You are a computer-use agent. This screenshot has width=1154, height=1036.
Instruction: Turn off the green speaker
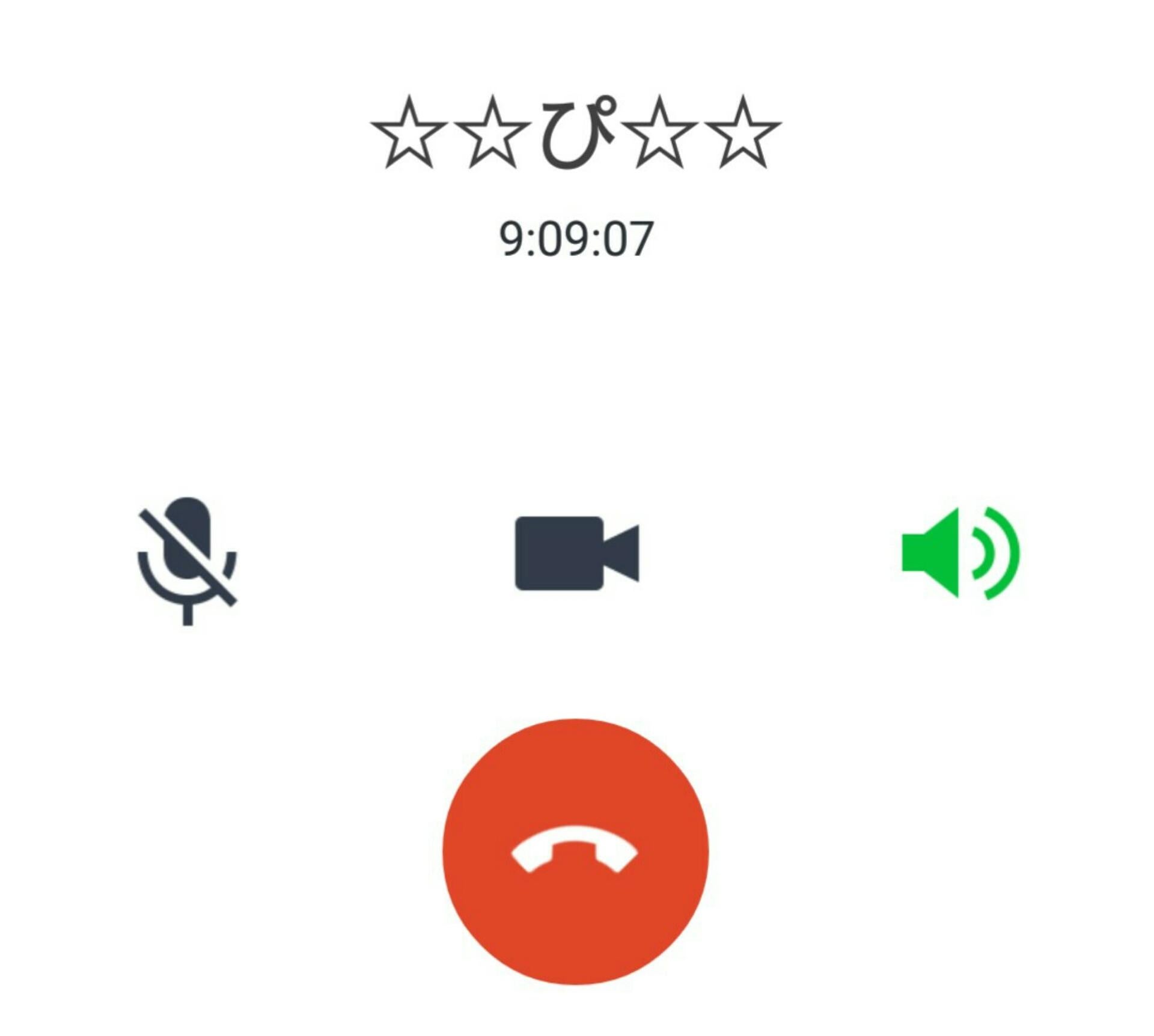pos(960,553)
